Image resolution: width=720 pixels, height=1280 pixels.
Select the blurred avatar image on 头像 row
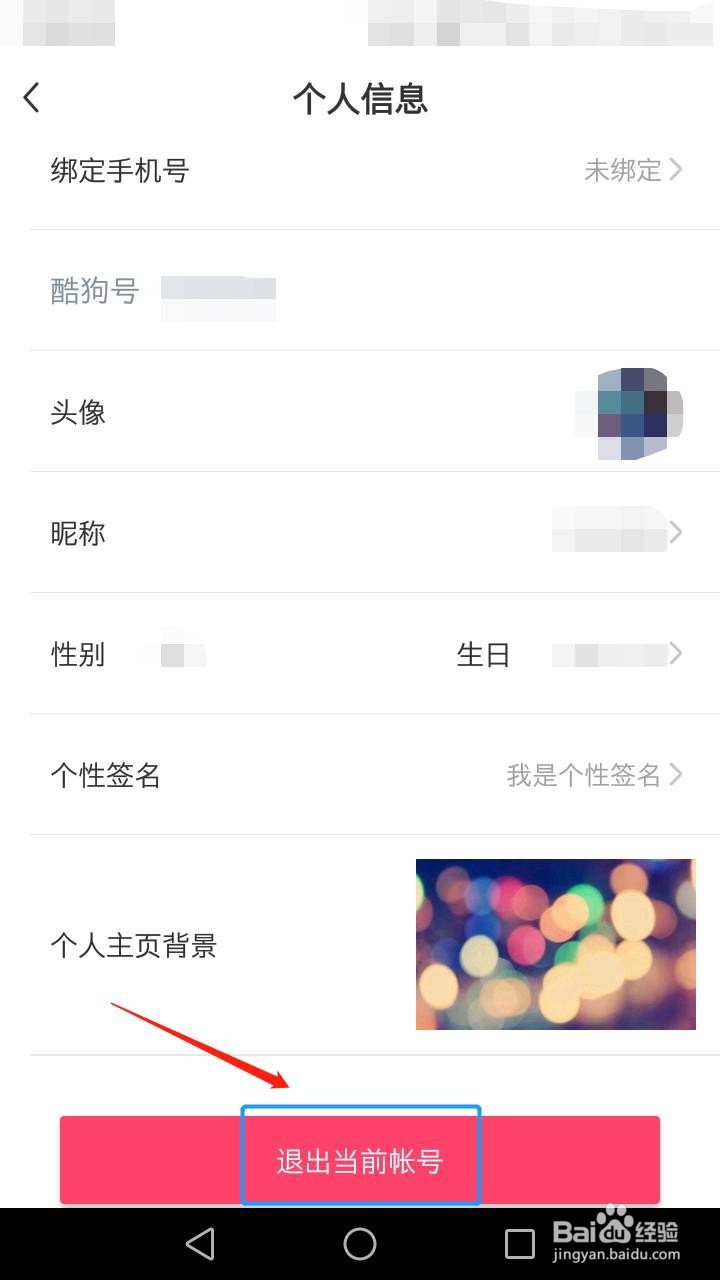click(631, 412)
